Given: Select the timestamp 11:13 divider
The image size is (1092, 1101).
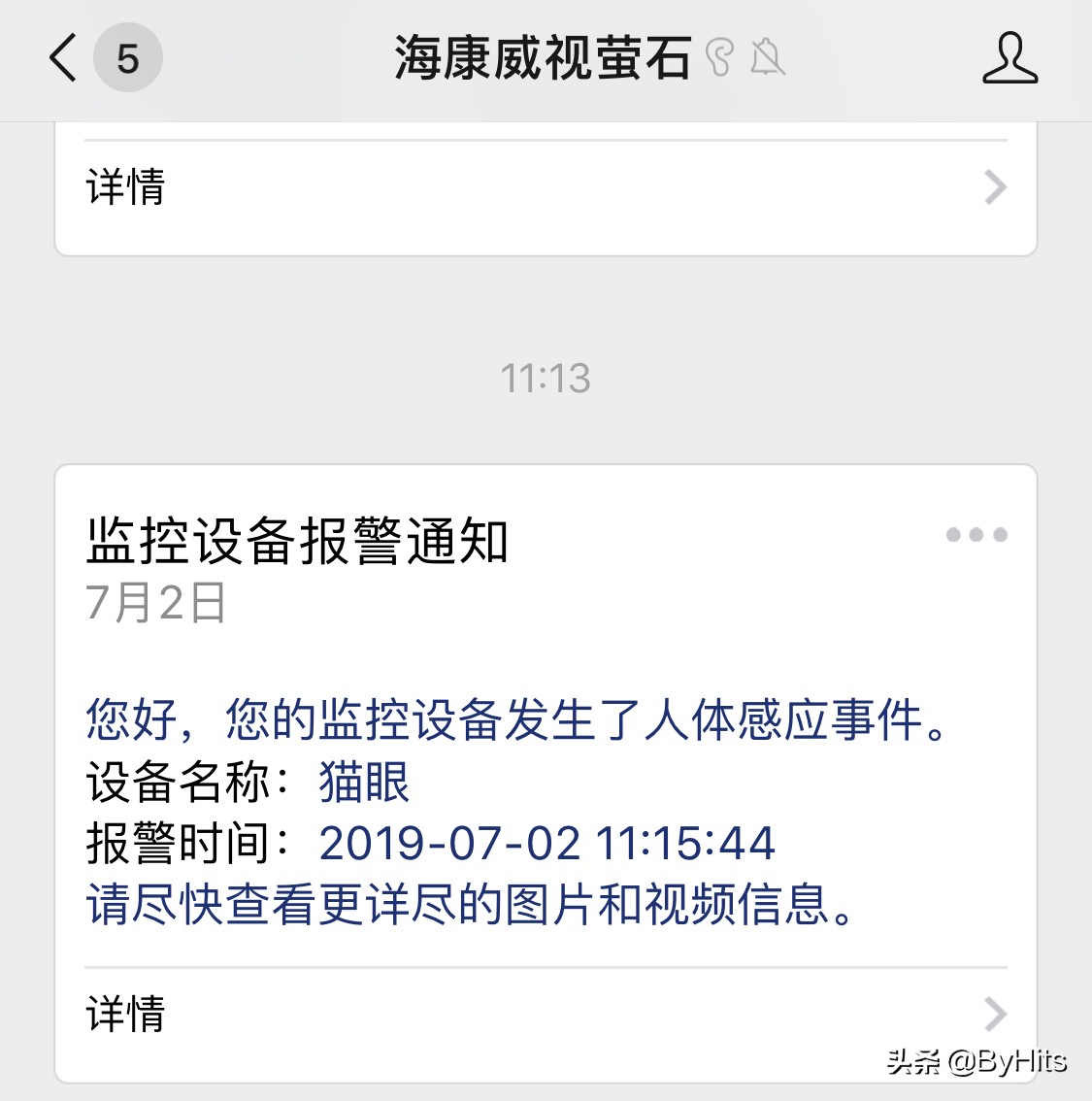Looking at the screenshot, I should [x=546, y=379].
